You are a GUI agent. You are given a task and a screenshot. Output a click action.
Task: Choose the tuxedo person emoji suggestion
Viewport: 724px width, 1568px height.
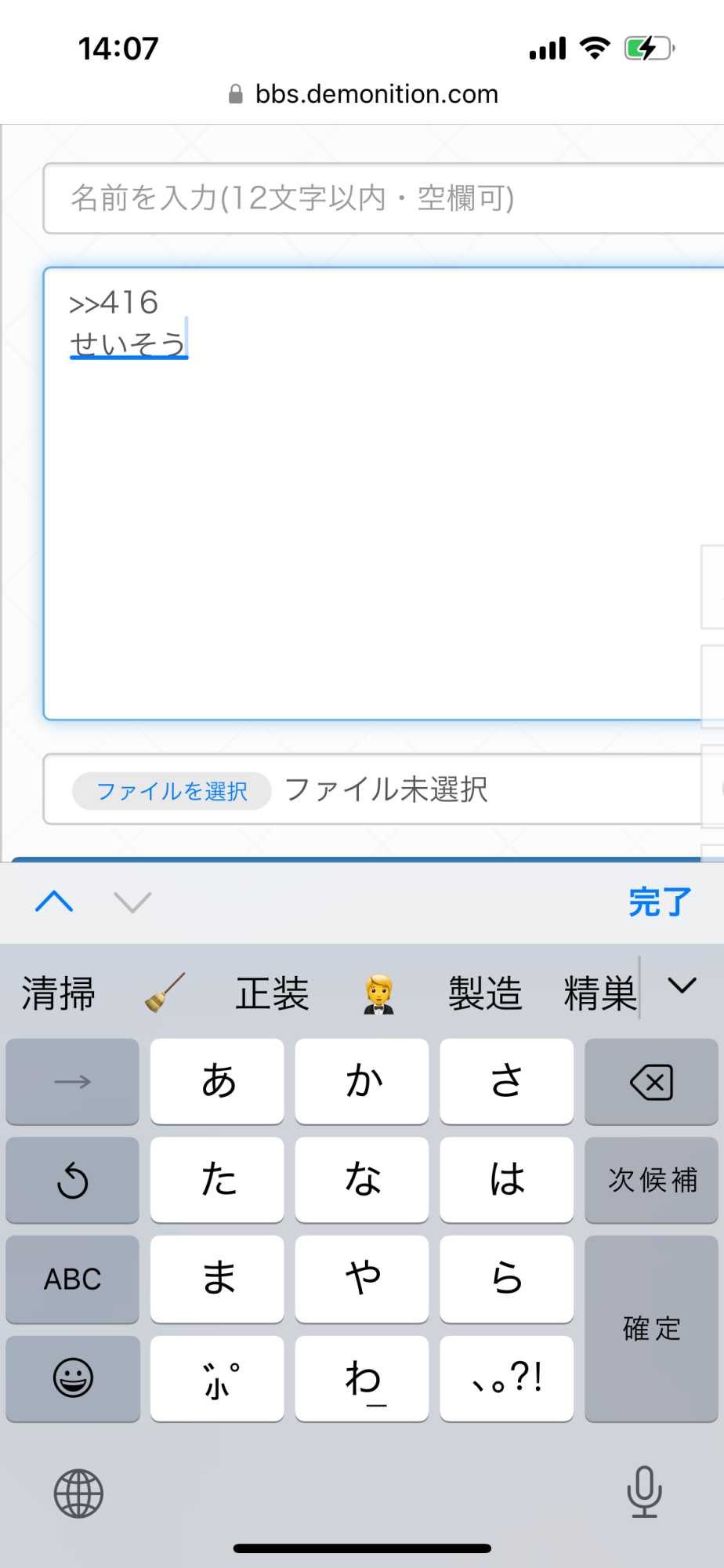click(378, 993)
